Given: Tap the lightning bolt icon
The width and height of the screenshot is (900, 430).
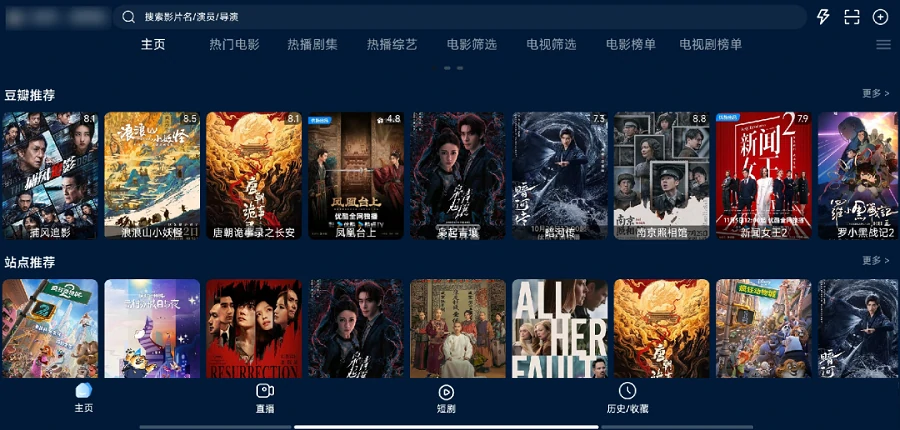Looking at the screenshot, I should [824, 17].
